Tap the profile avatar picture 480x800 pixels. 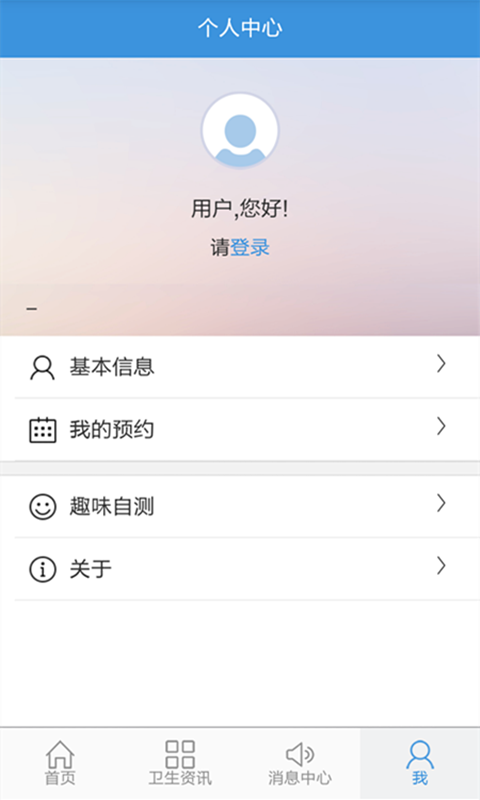(240, 131)
